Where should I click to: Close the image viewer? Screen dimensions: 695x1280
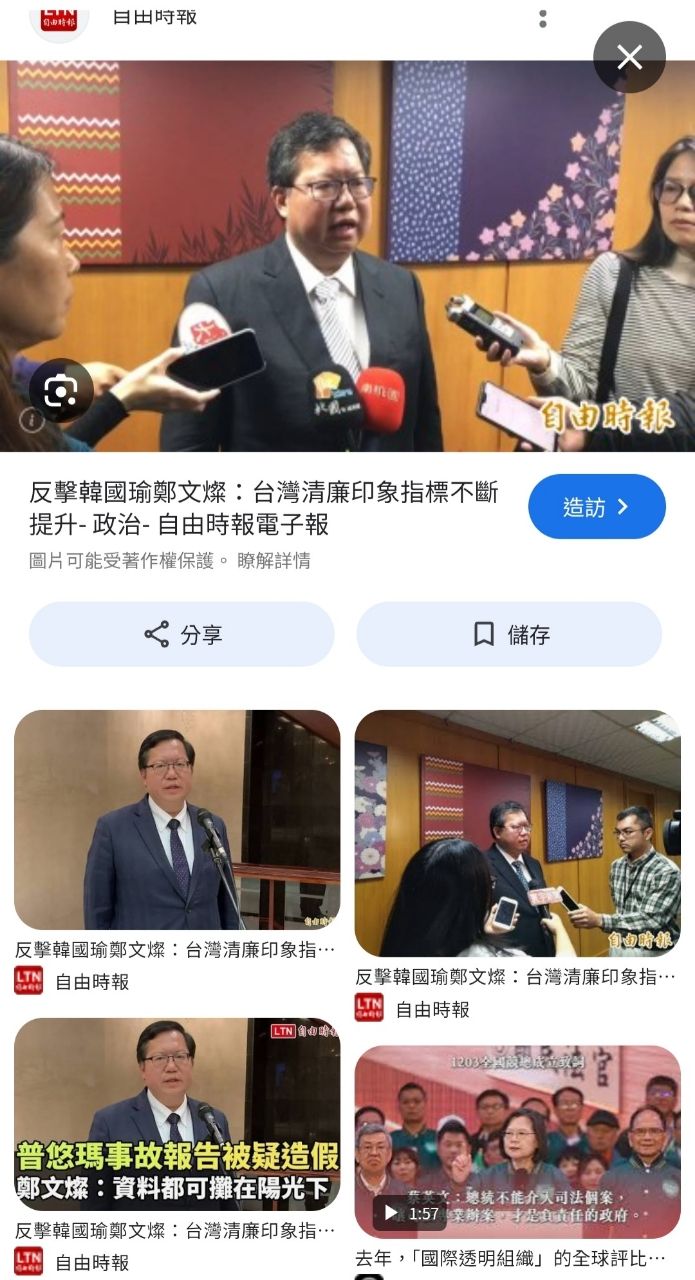(629, 57)
